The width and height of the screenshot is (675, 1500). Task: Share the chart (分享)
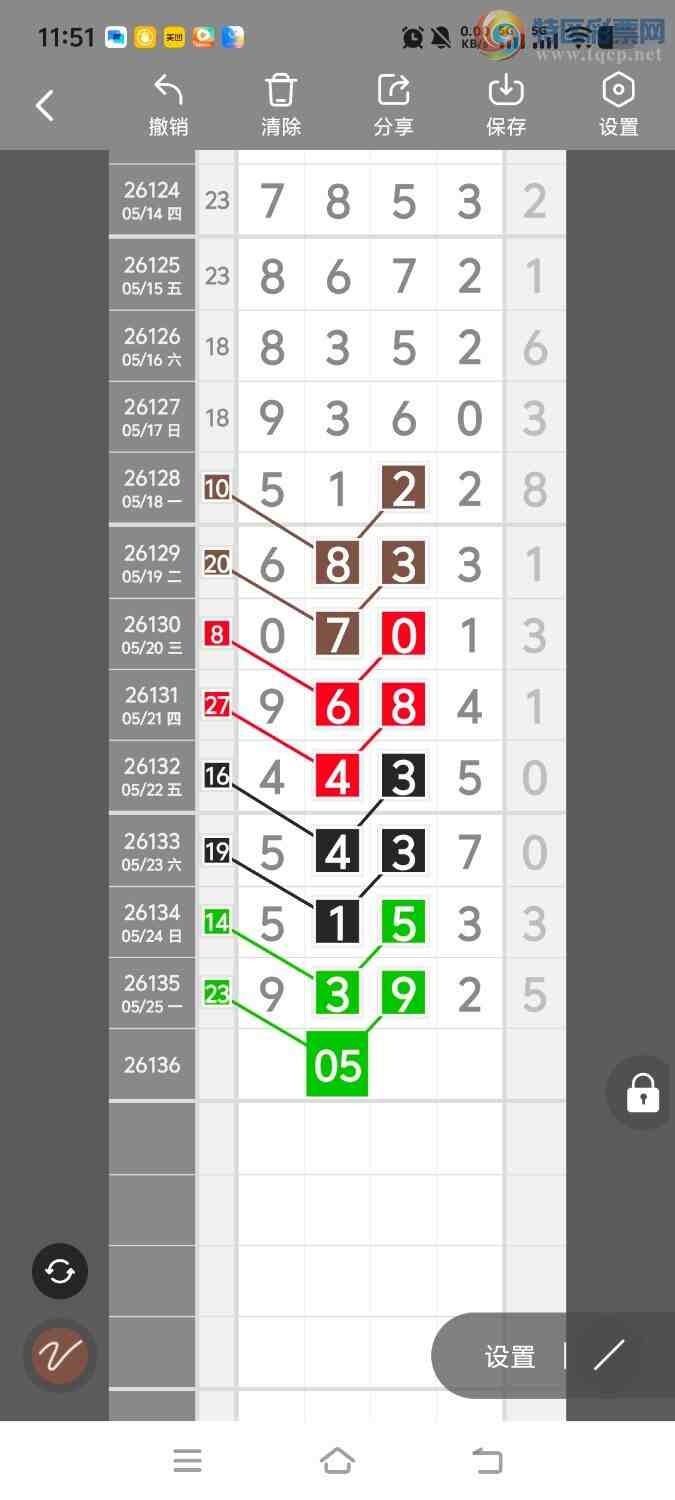click(394, 105)
